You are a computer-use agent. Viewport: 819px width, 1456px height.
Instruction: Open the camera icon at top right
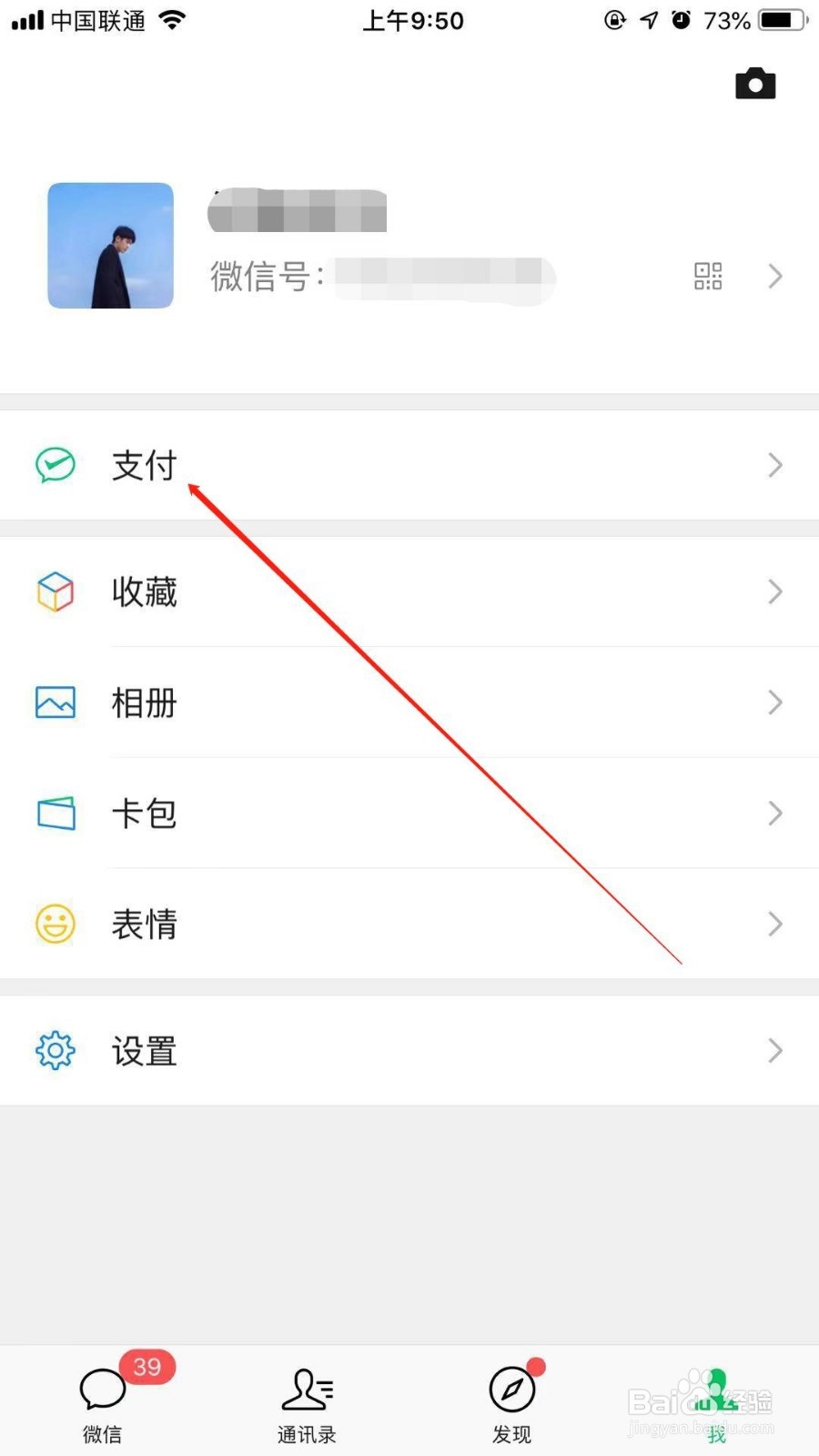pos(754,83)
